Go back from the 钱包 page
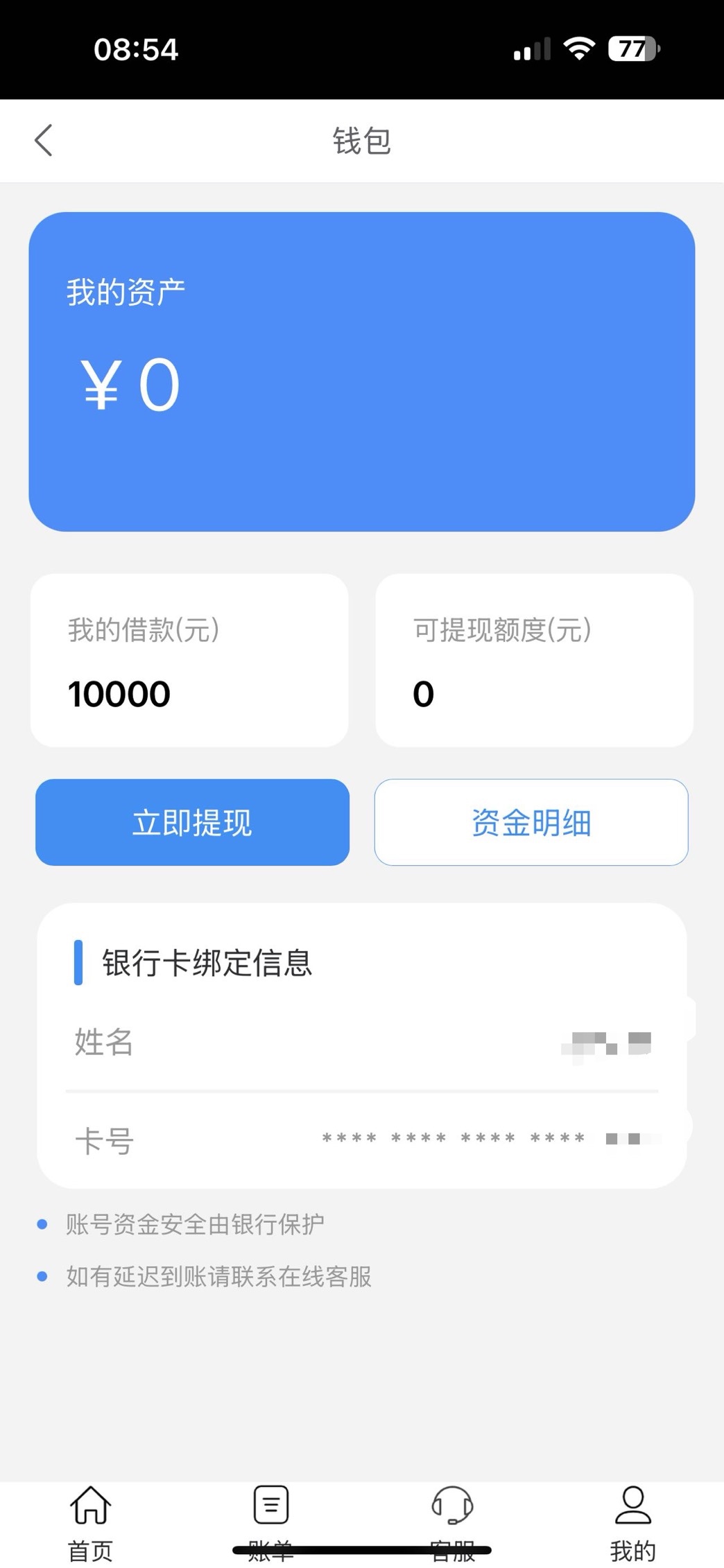Viewport: 724px width, 1568px height. click(44, 141)
